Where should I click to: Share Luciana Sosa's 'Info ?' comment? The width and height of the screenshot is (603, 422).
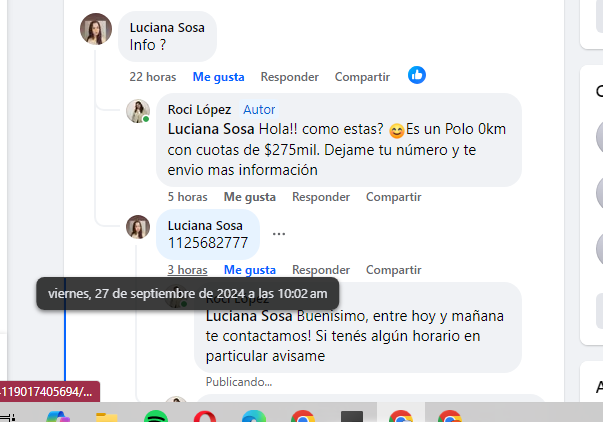pos(362,77)
